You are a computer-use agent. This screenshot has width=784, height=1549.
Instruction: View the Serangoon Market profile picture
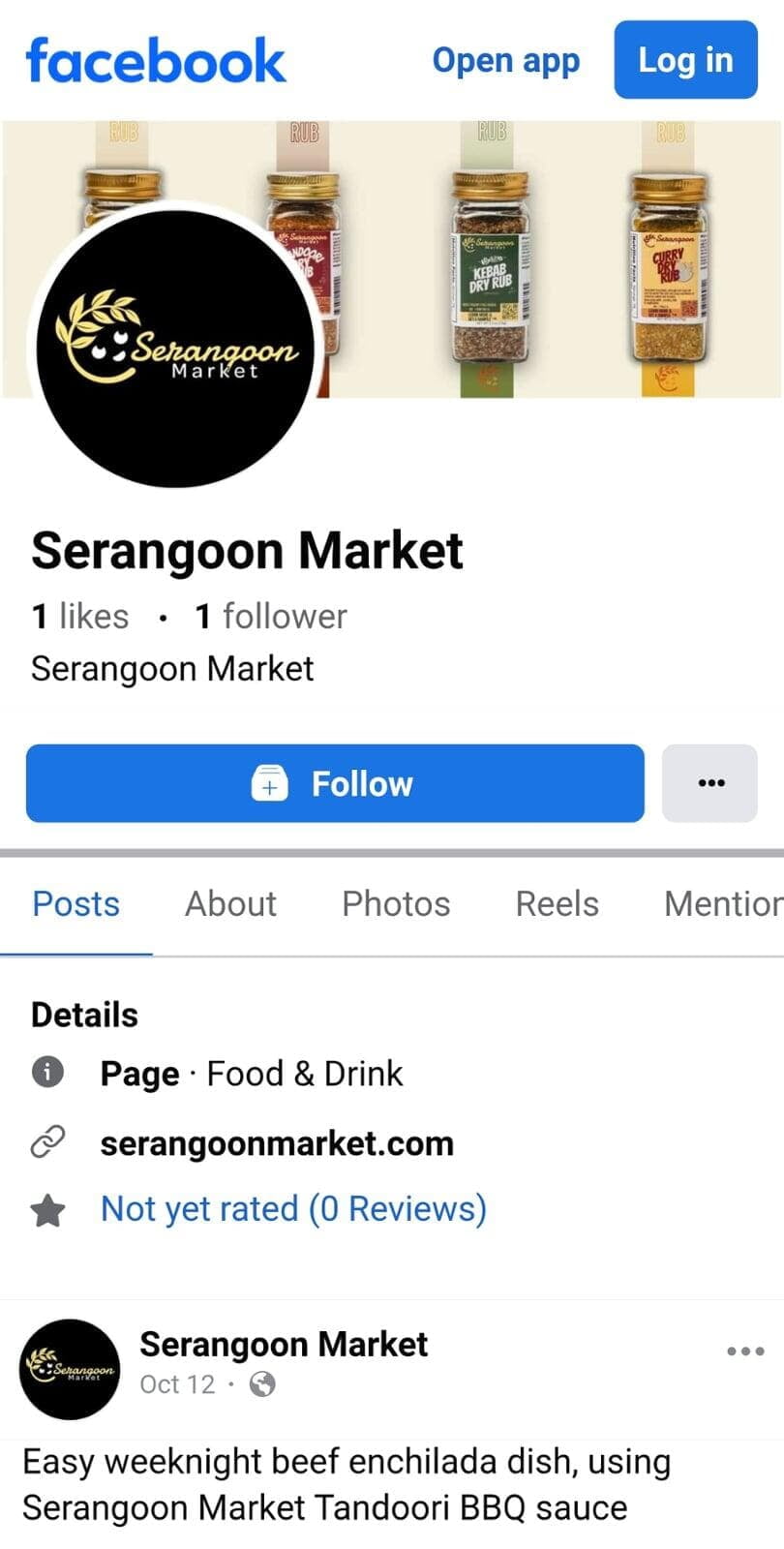tap(175, 349)
